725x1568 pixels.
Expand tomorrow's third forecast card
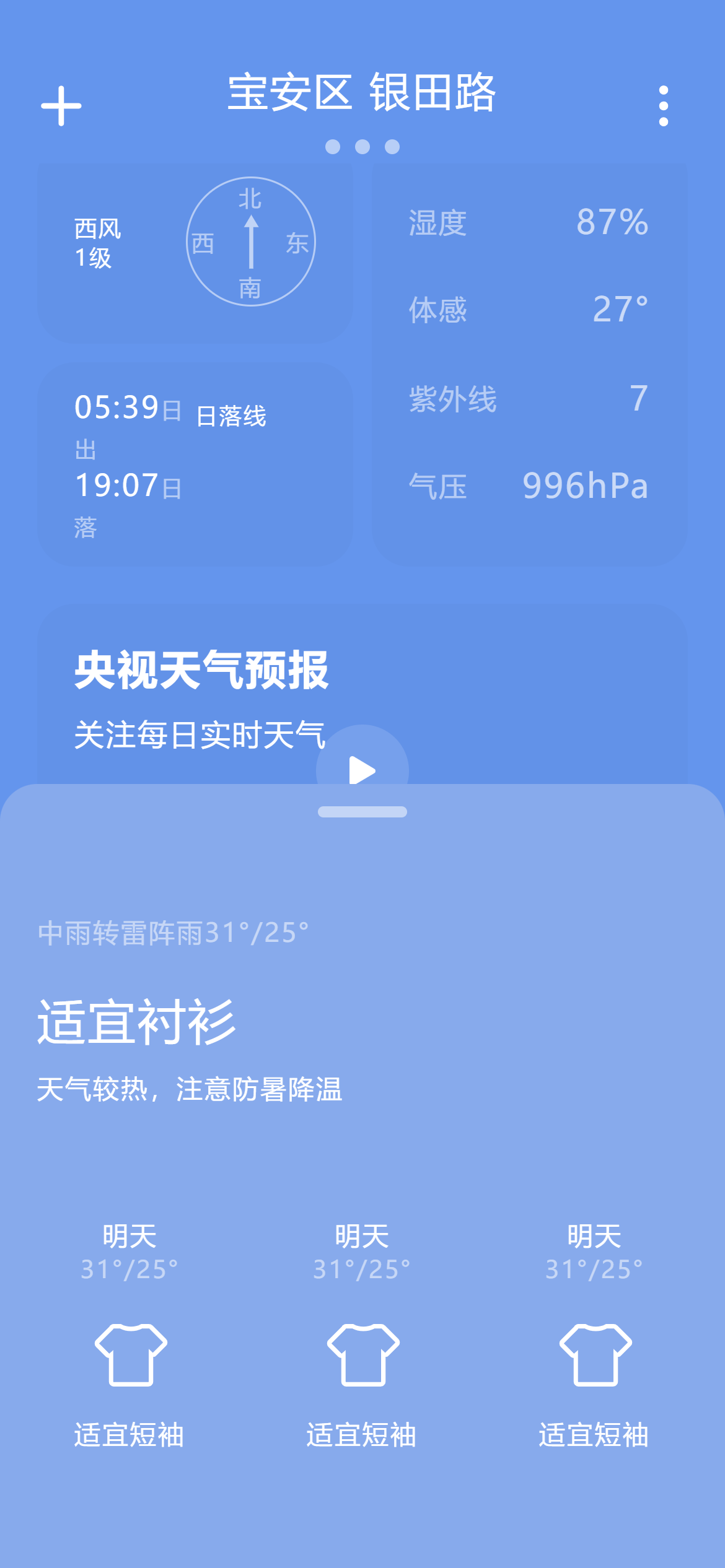point(595,1331)
